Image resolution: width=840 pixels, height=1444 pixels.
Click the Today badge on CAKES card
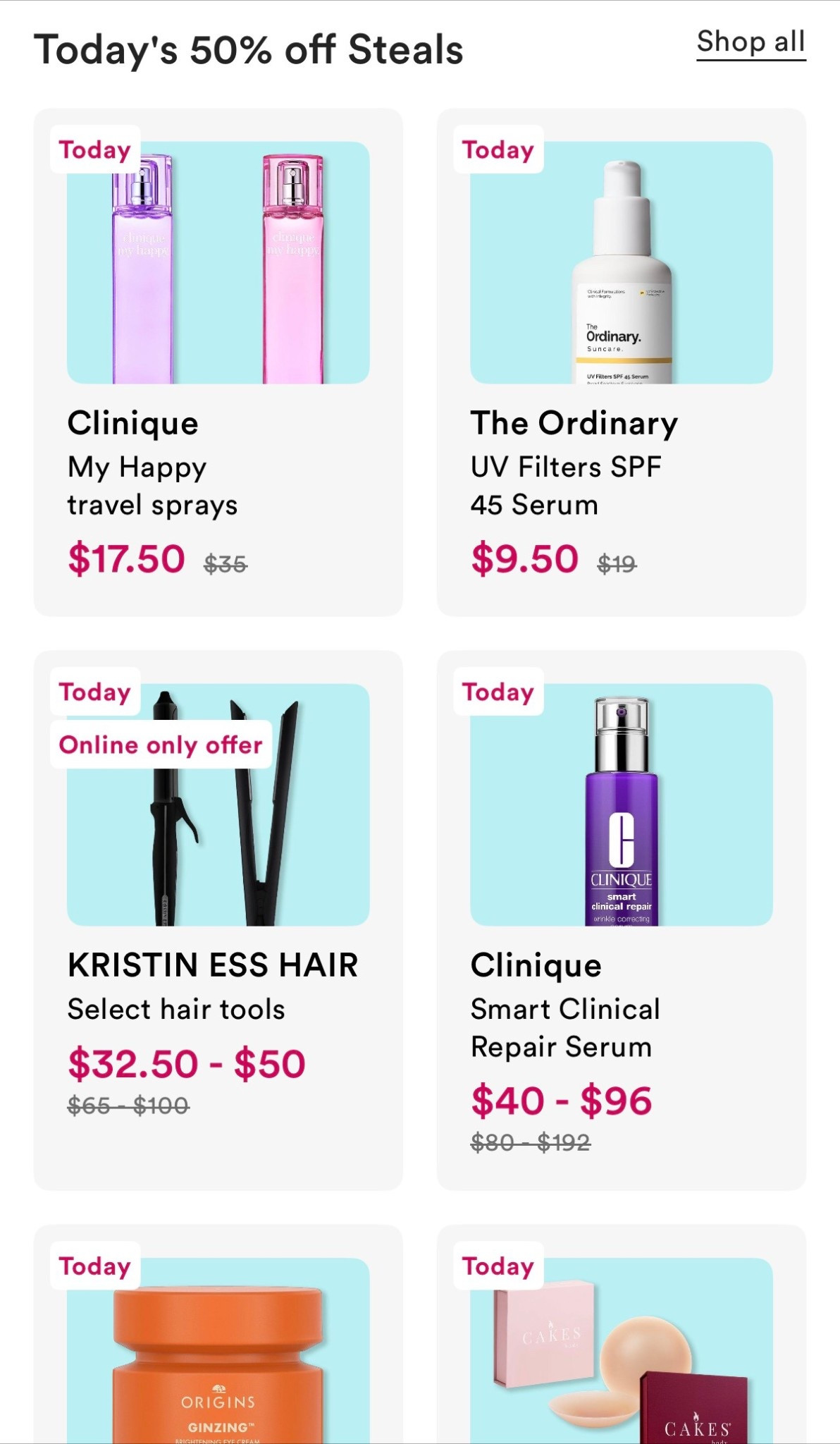click(x=498, y=1266)
